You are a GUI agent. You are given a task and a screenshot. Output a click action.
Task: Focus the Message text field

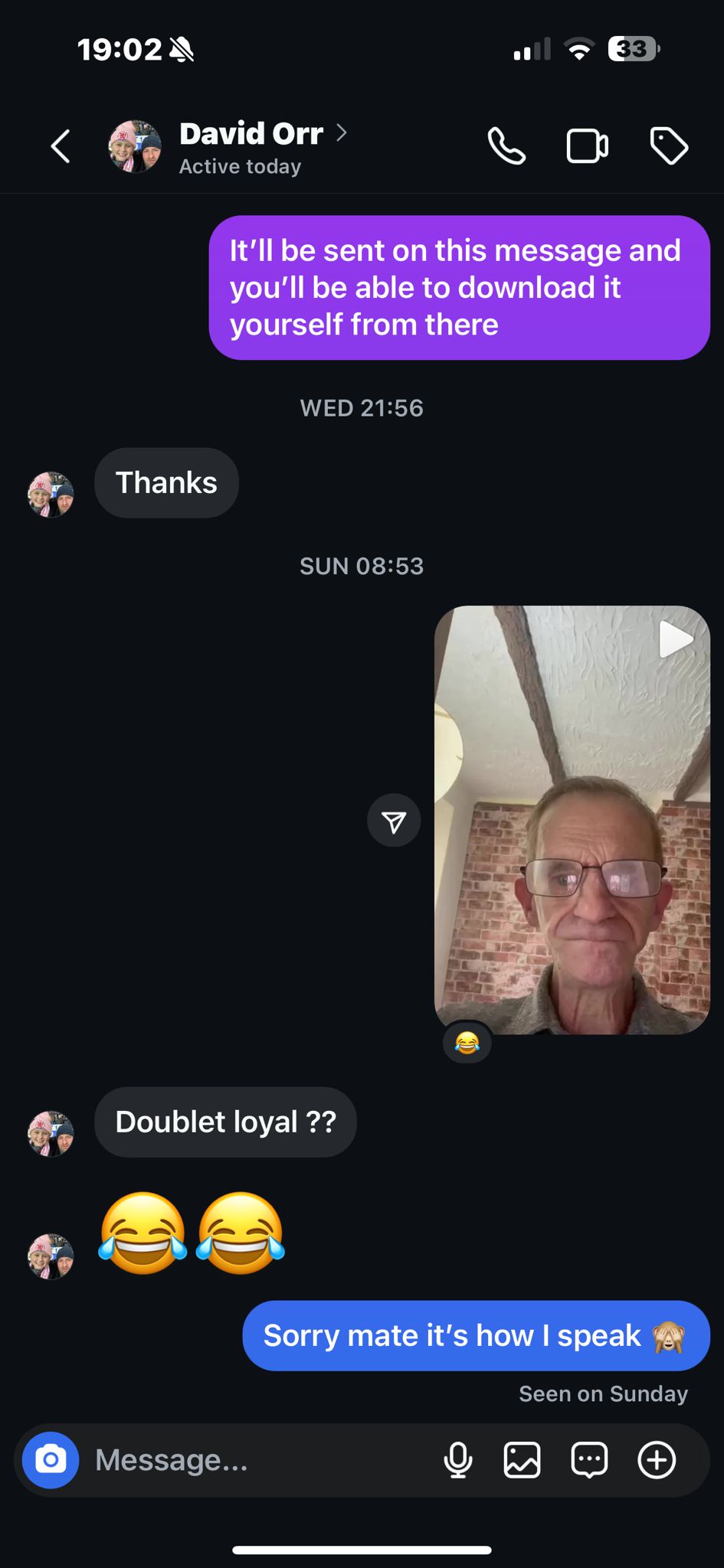[x=253, y=1460]
